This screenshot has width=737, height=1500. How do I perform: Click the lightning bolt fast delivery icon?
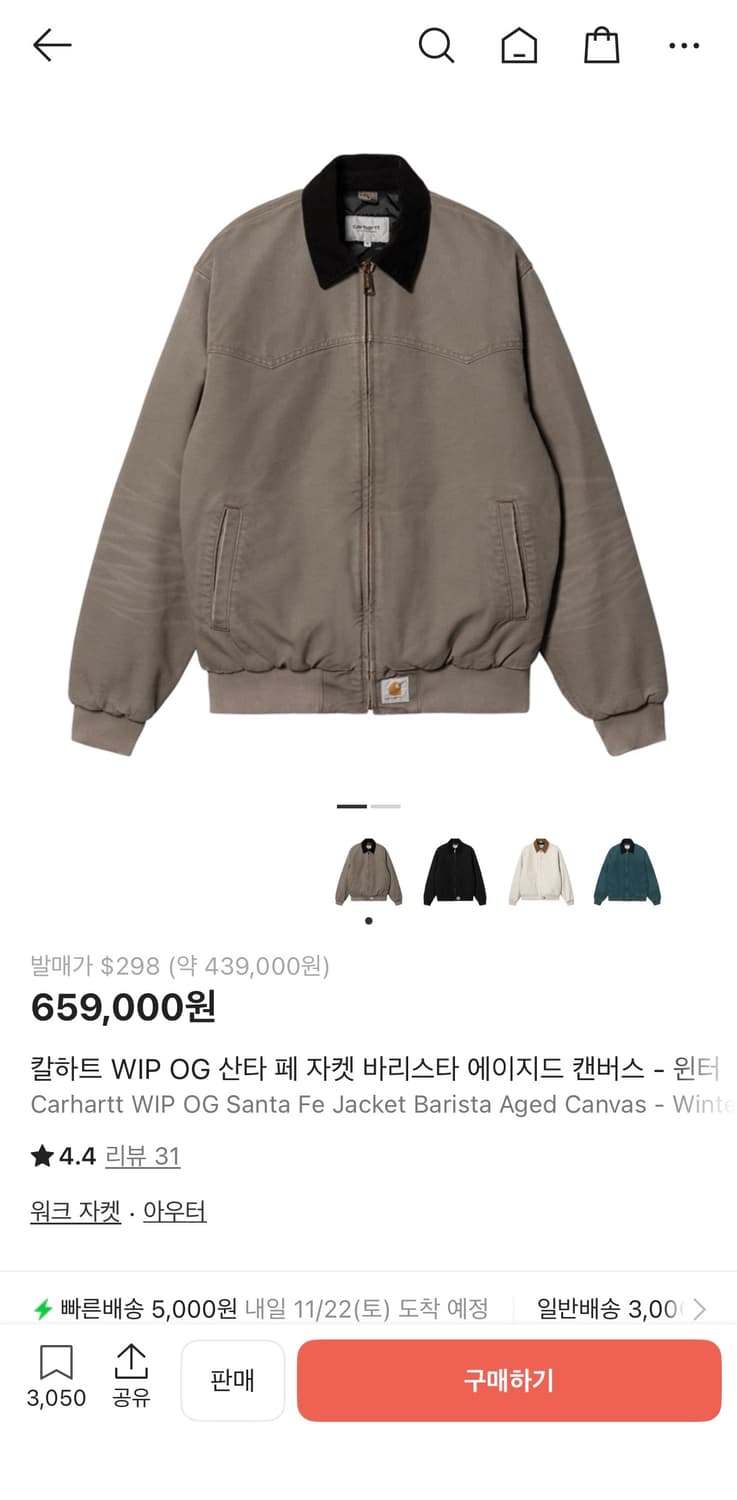(x=42, y=1307)
